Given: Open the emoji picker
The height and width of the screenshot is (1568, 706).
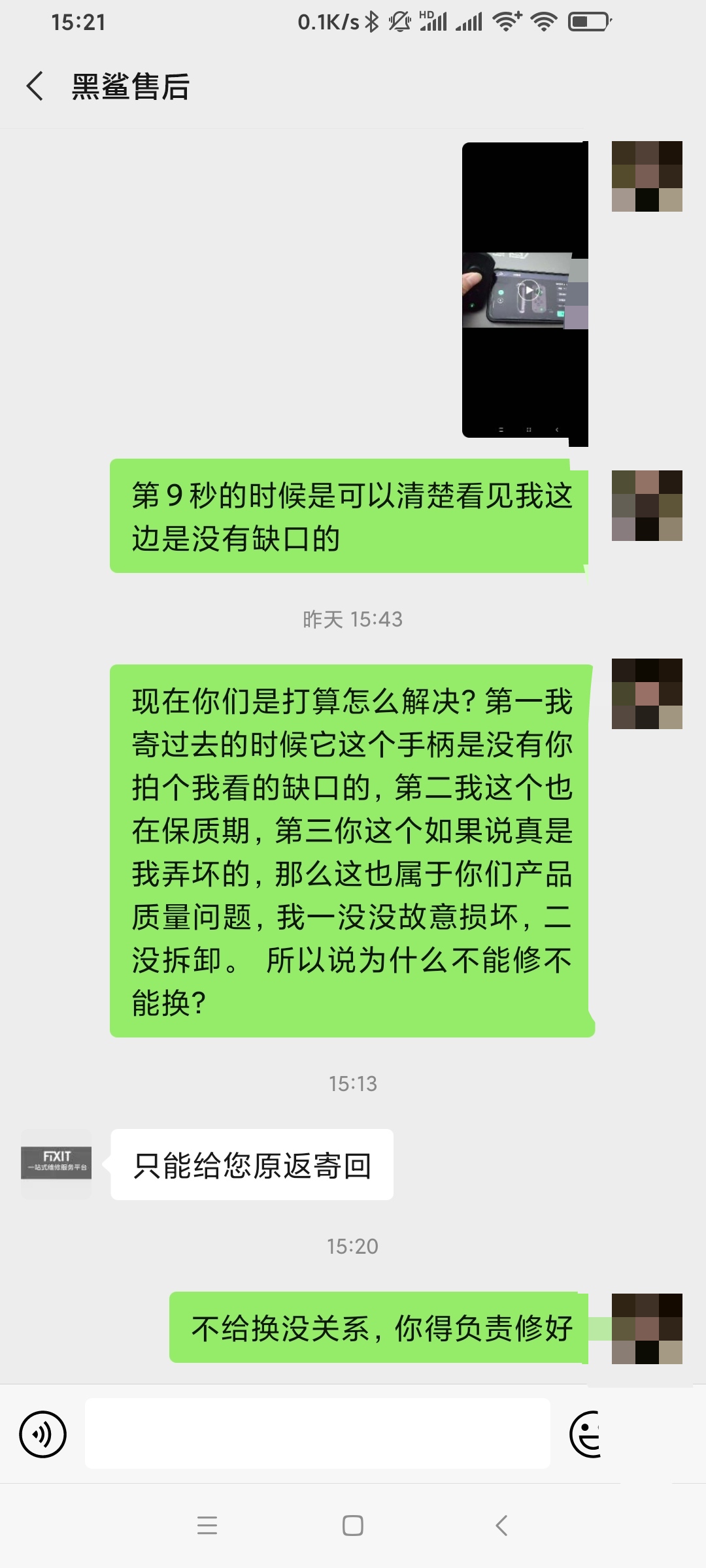Looking at the screenshot, I should [x=586, y=1434].
